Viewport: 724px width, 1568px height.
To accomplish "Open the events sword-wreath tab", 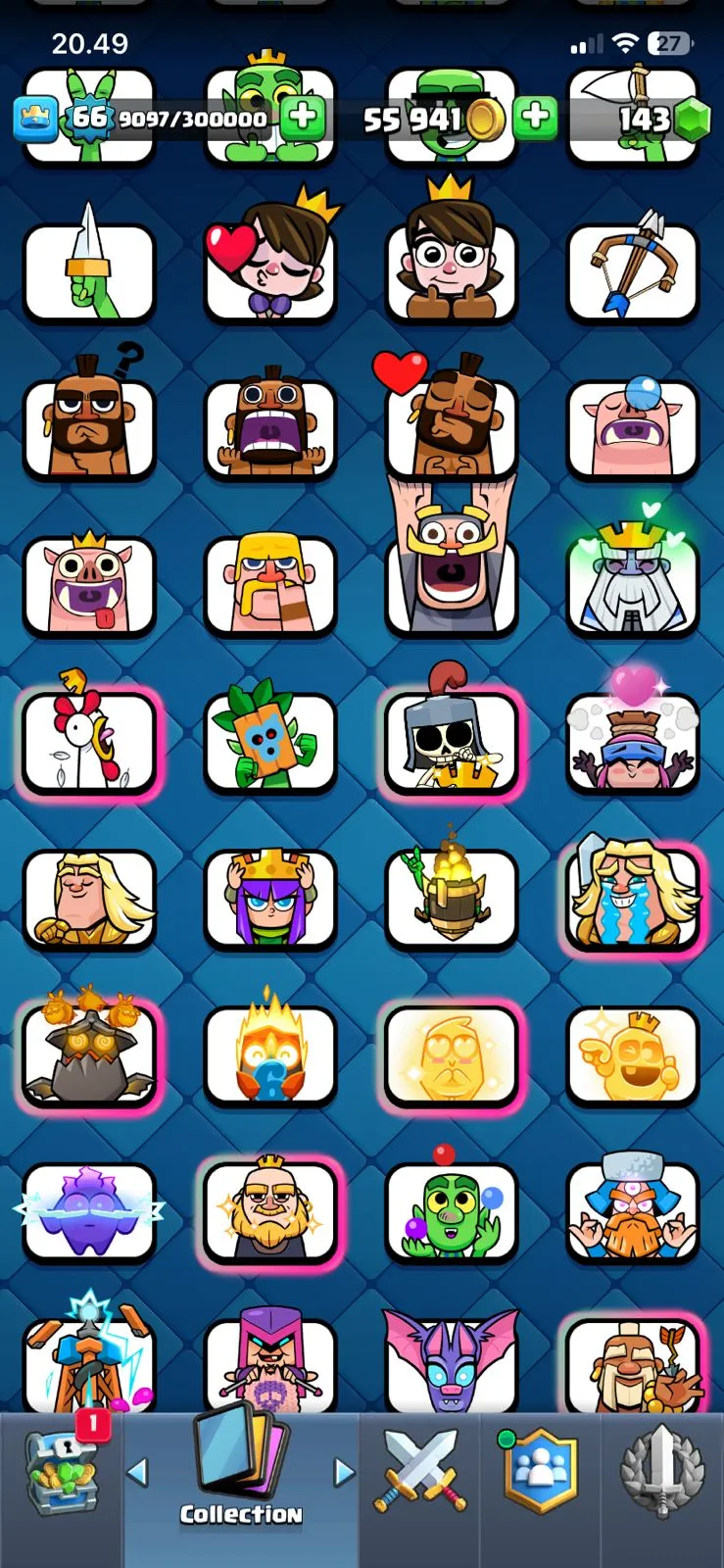I will pyautogui.click(x=662, y=1470).
